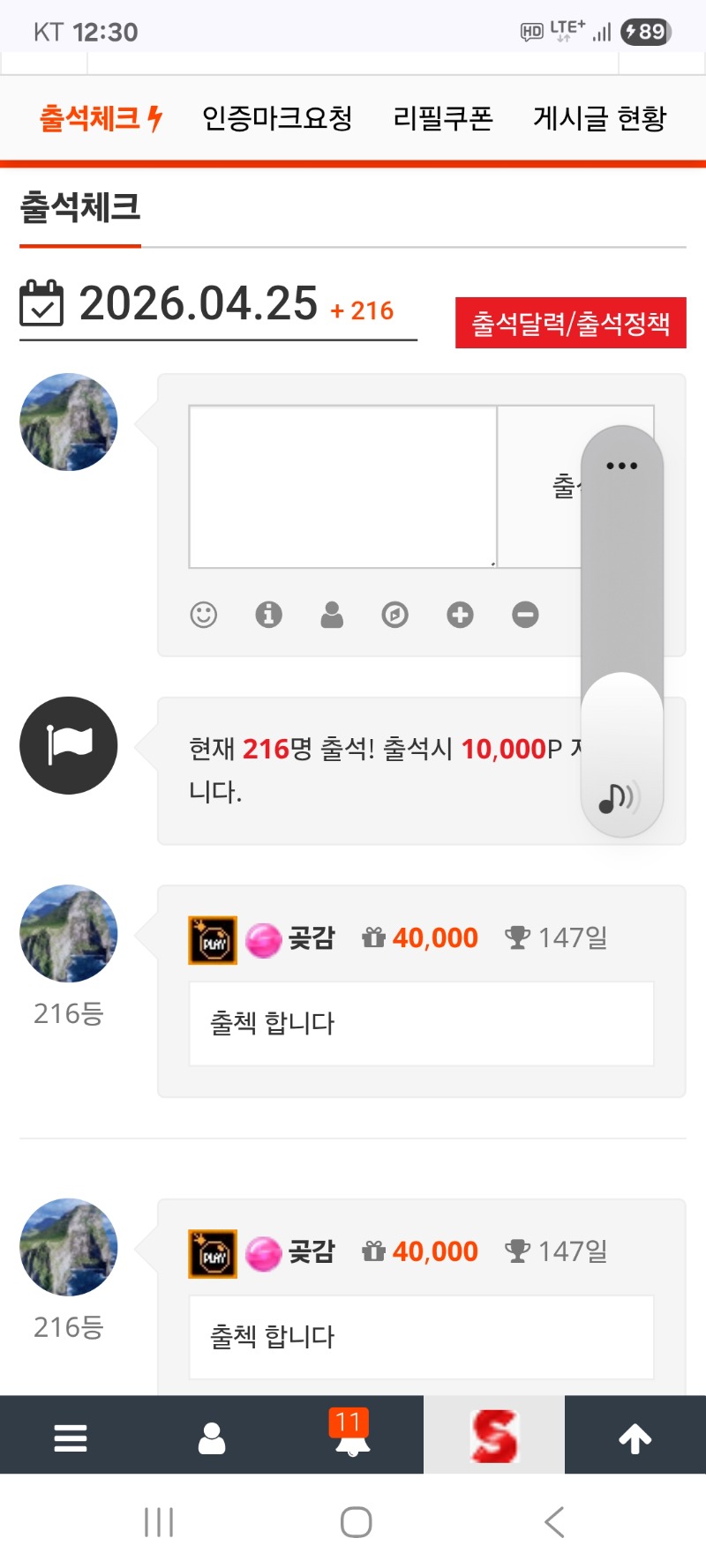
Task: Tap the media volume sound icon
Action: 618,798
